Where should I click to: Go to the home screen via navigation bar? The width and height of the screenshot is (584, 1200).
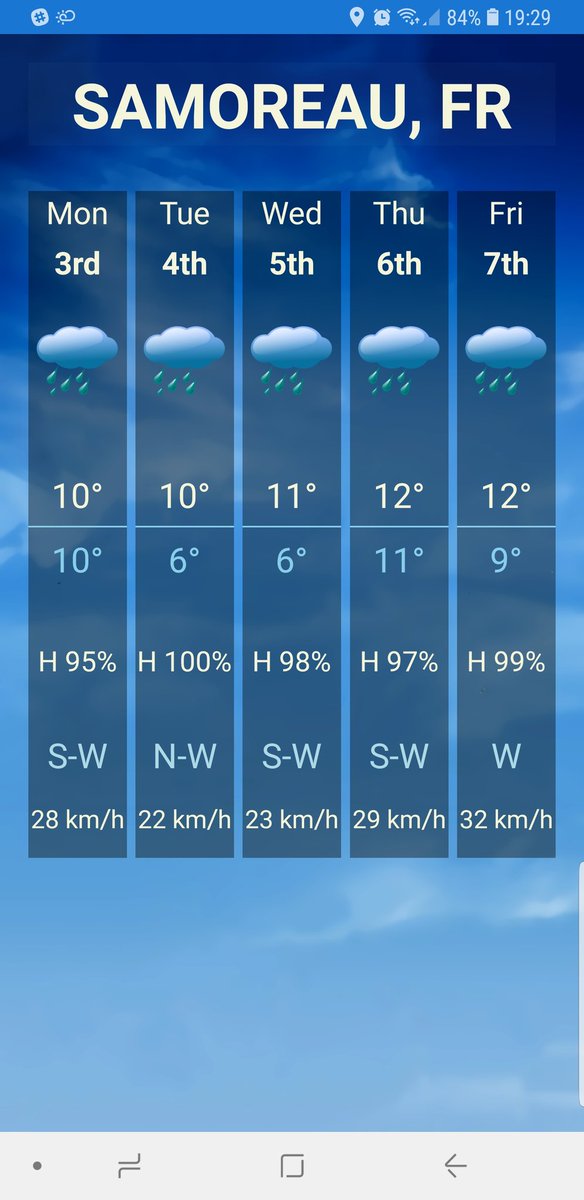(292, 1165)
